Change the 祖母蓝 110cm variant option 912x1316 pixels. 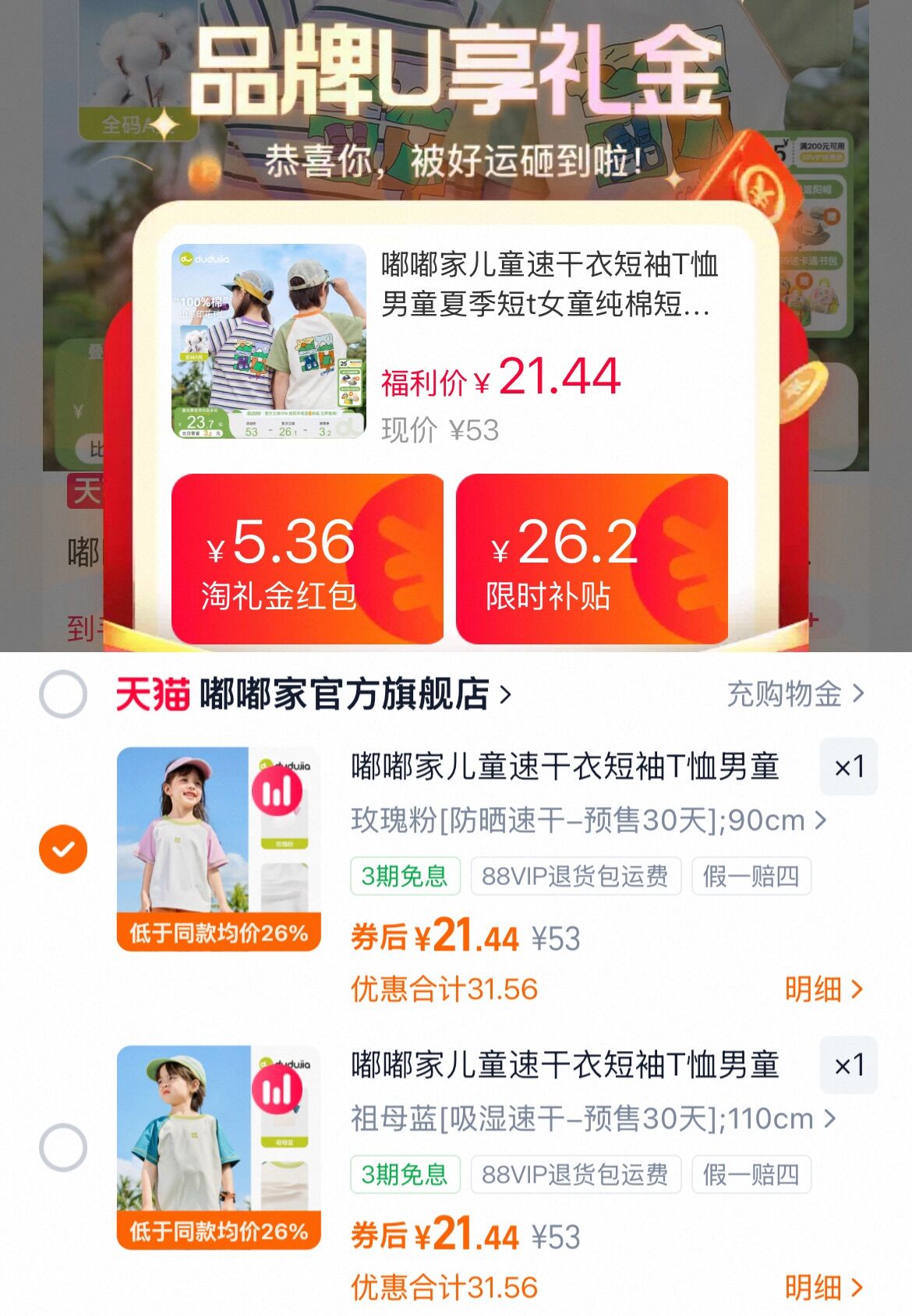tap(592, 1119)
